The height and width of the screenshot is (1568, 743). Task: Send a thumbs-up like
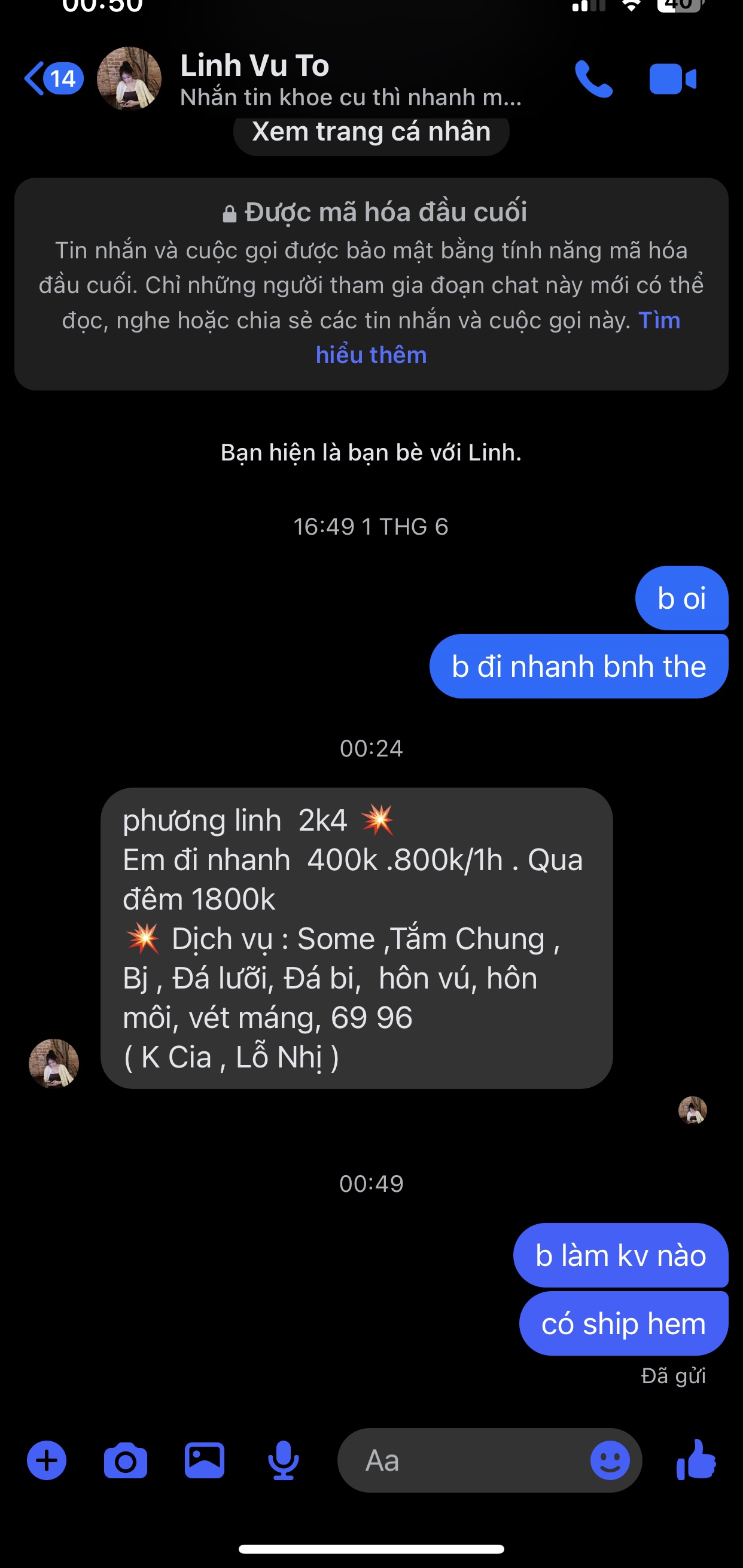coord(696,1460)
